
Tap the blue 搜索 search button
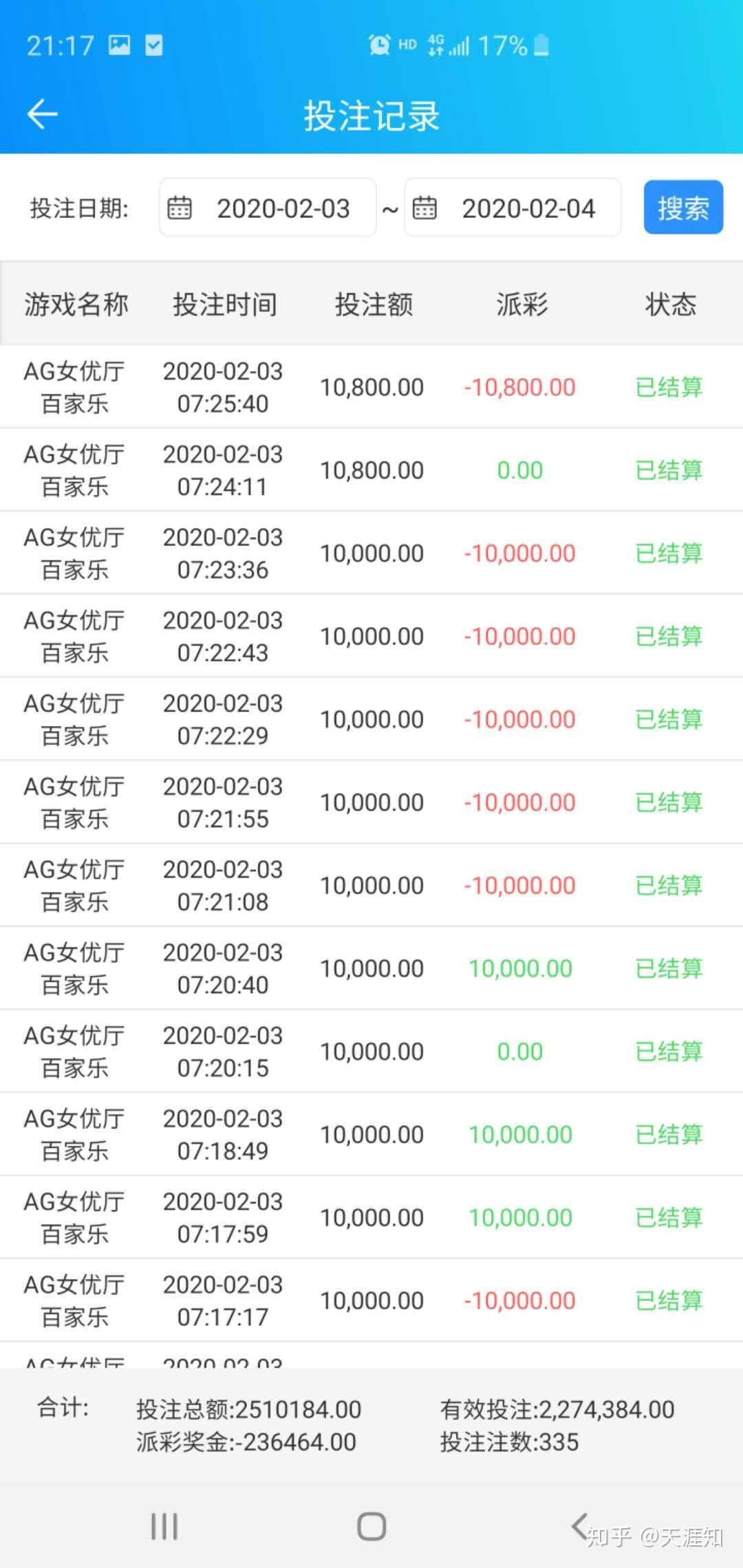pyautogui.click(x=682, y=208)
